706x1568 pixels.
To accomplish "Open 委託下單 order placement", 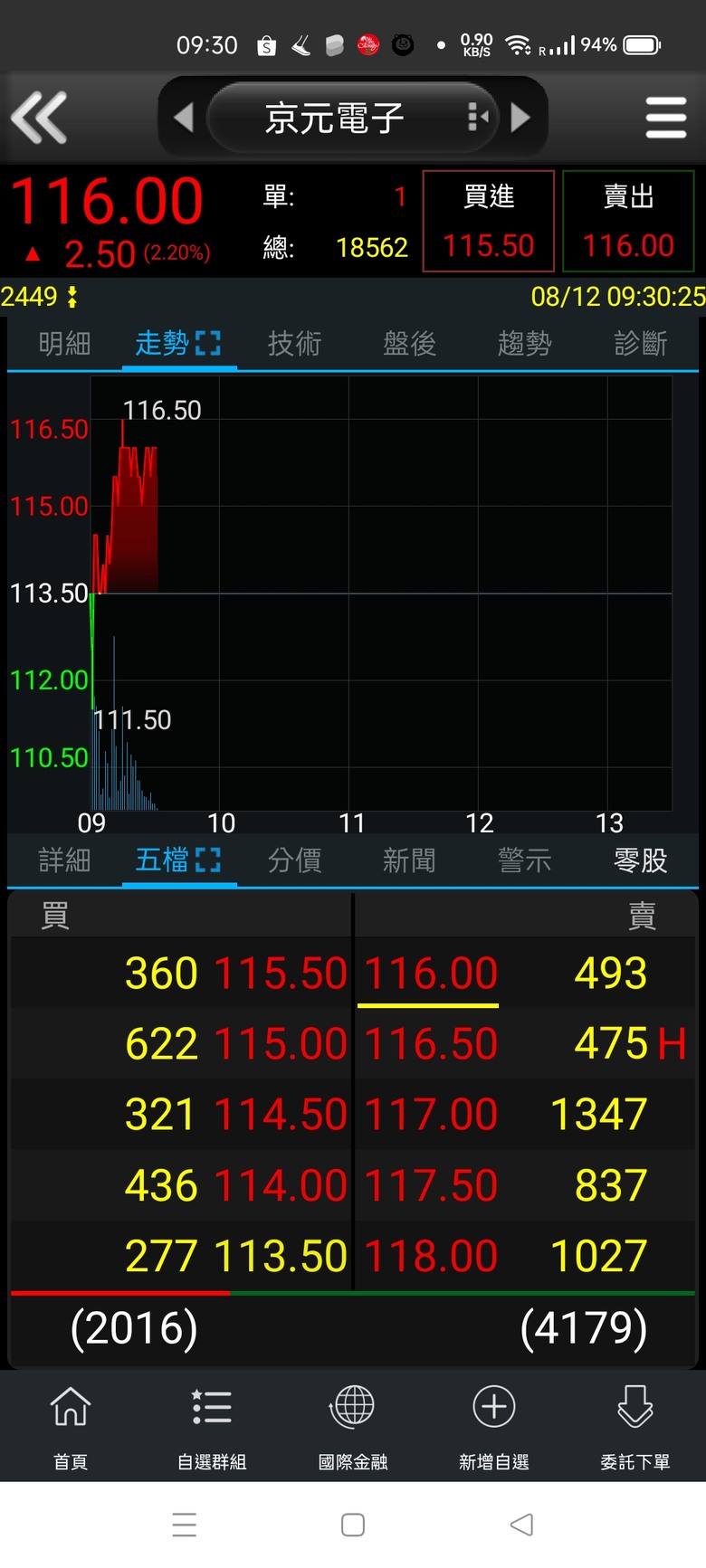I will point(635,1425).
